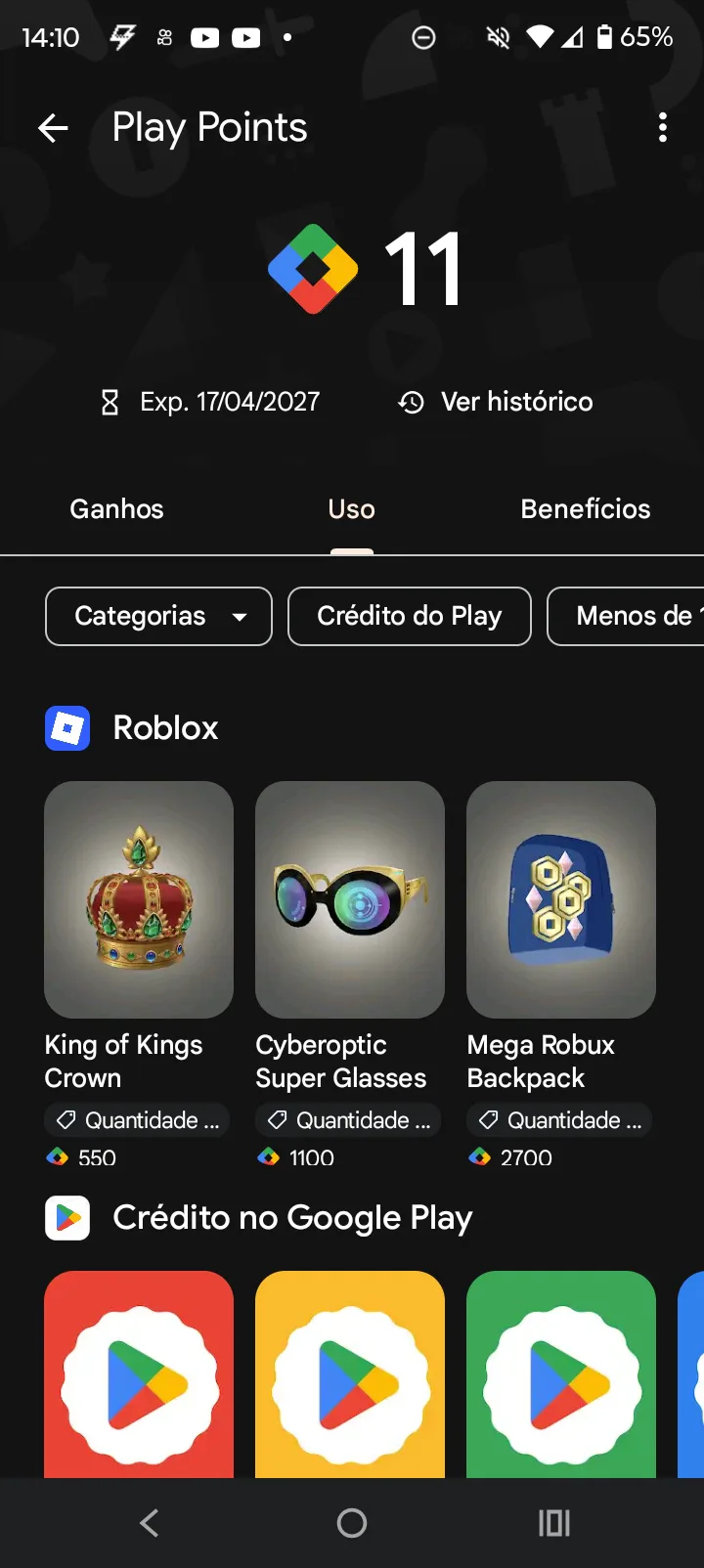Image resolution: width=704 pixels, height=1568 pixels.
Task: Open the red Google Play credit card
Action: pyautogui.click(x=139, y=1378)
